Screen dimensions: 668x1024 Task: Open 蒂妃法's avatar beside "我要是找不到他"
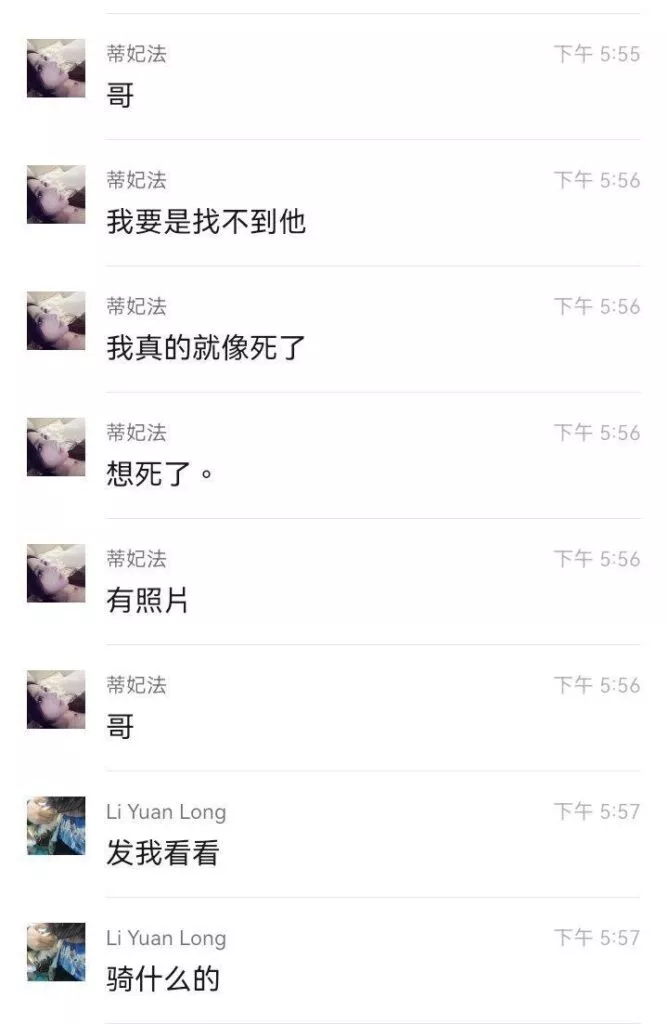[x=56, y=195]
